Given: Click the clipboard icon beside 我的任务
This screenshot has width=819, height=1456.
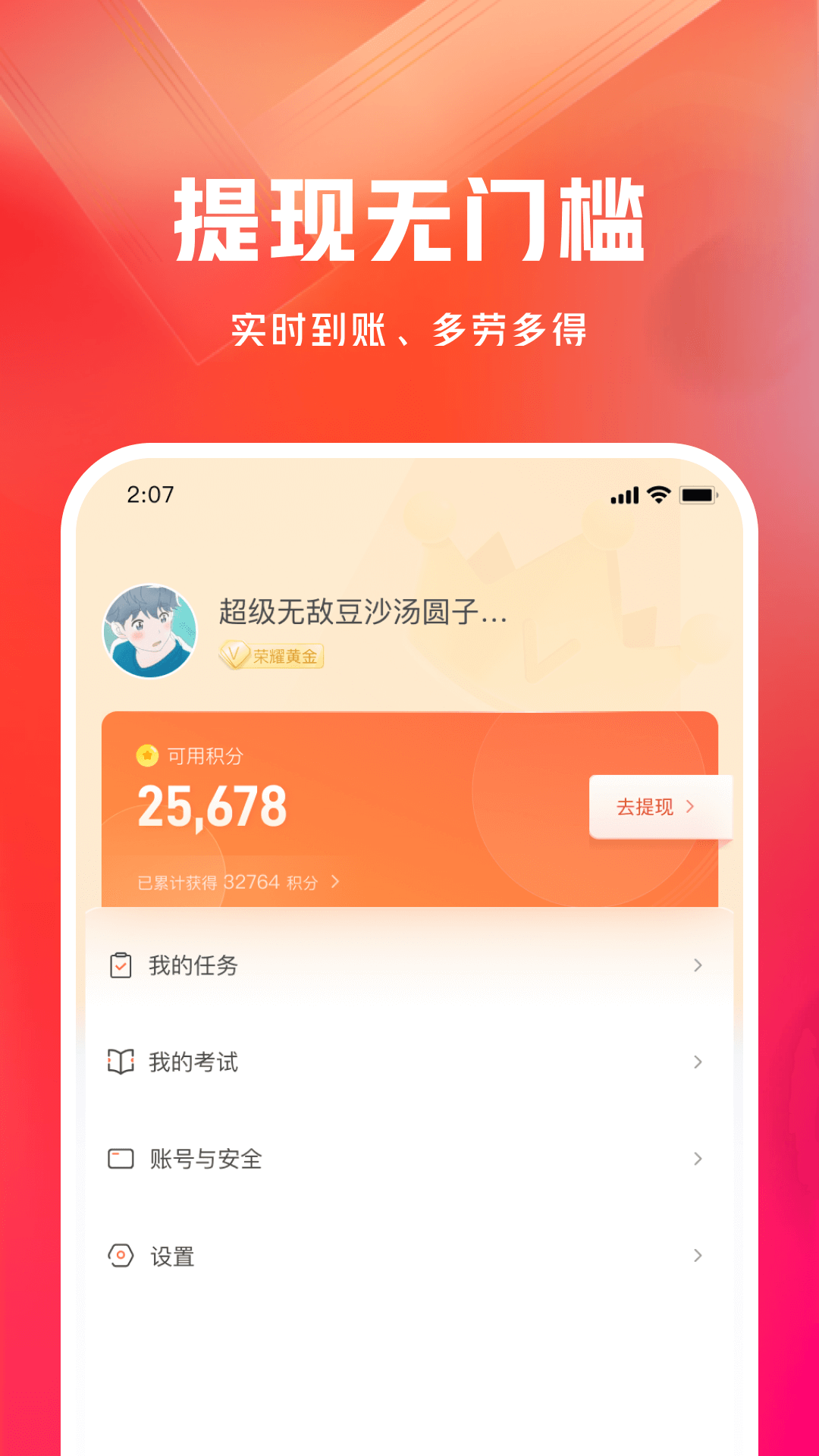Looking at the screenshot, I should [118, 965].
